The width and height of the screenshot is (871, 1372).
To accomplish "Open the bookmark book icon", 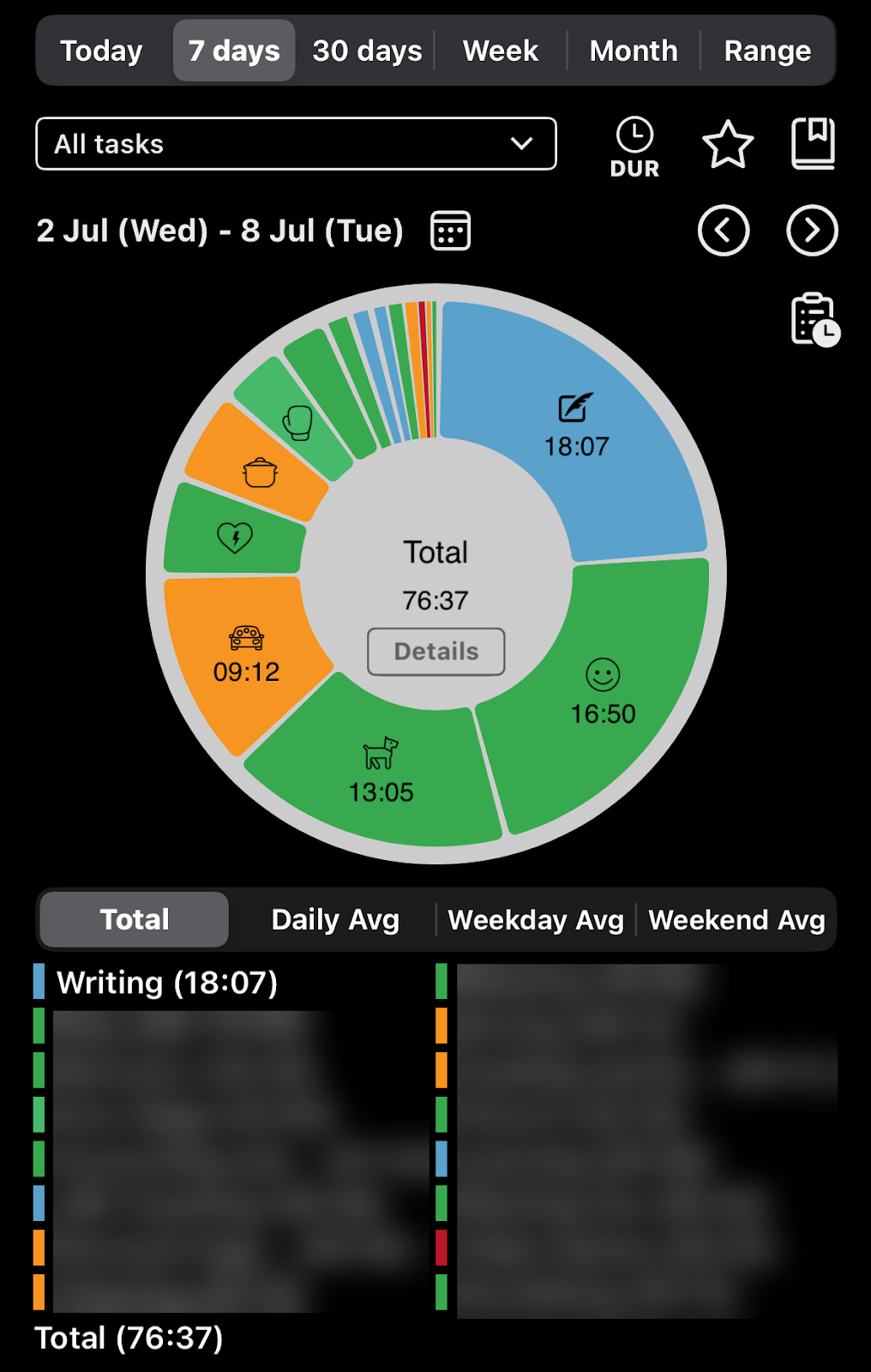I will [813, 144].
